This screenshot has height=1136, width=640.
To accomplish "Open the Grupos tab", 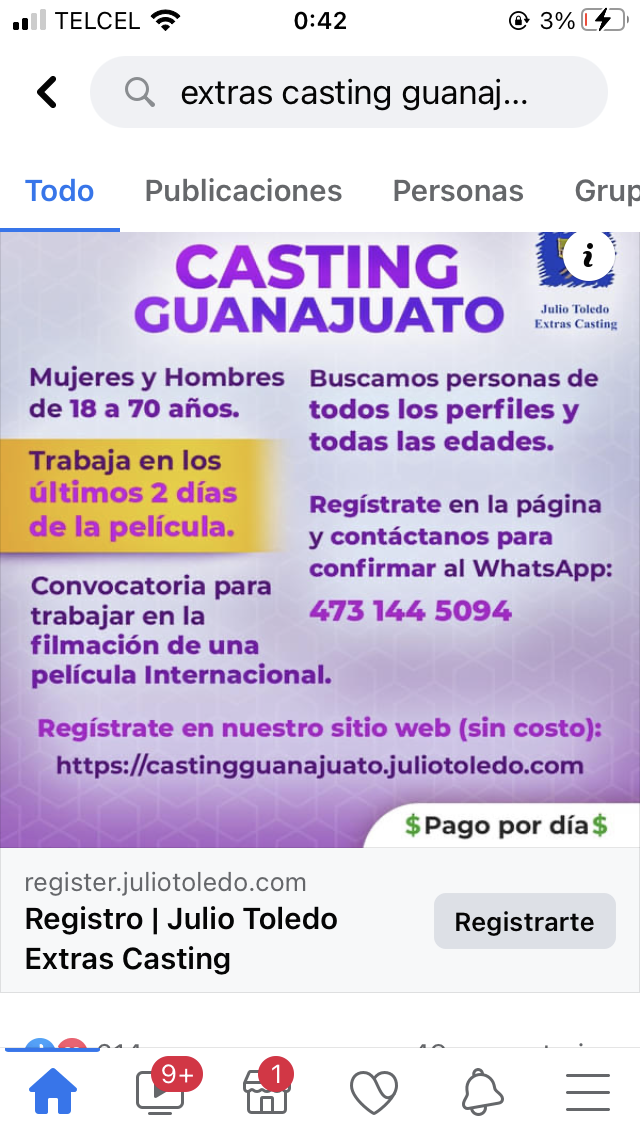I will (x=607, y=191).
